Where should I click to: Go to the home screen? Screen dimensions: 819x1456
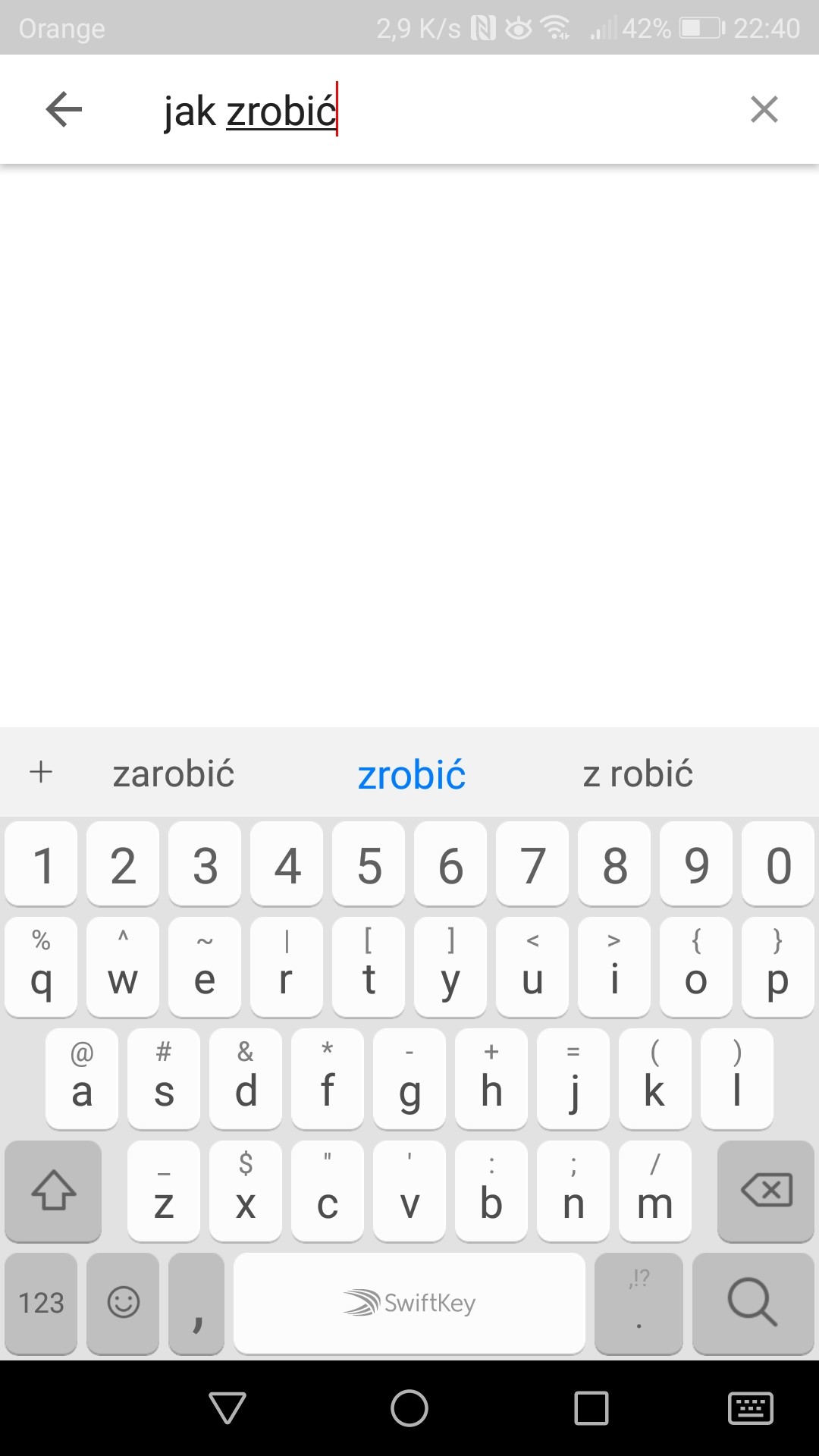(x=409, y=1409)
